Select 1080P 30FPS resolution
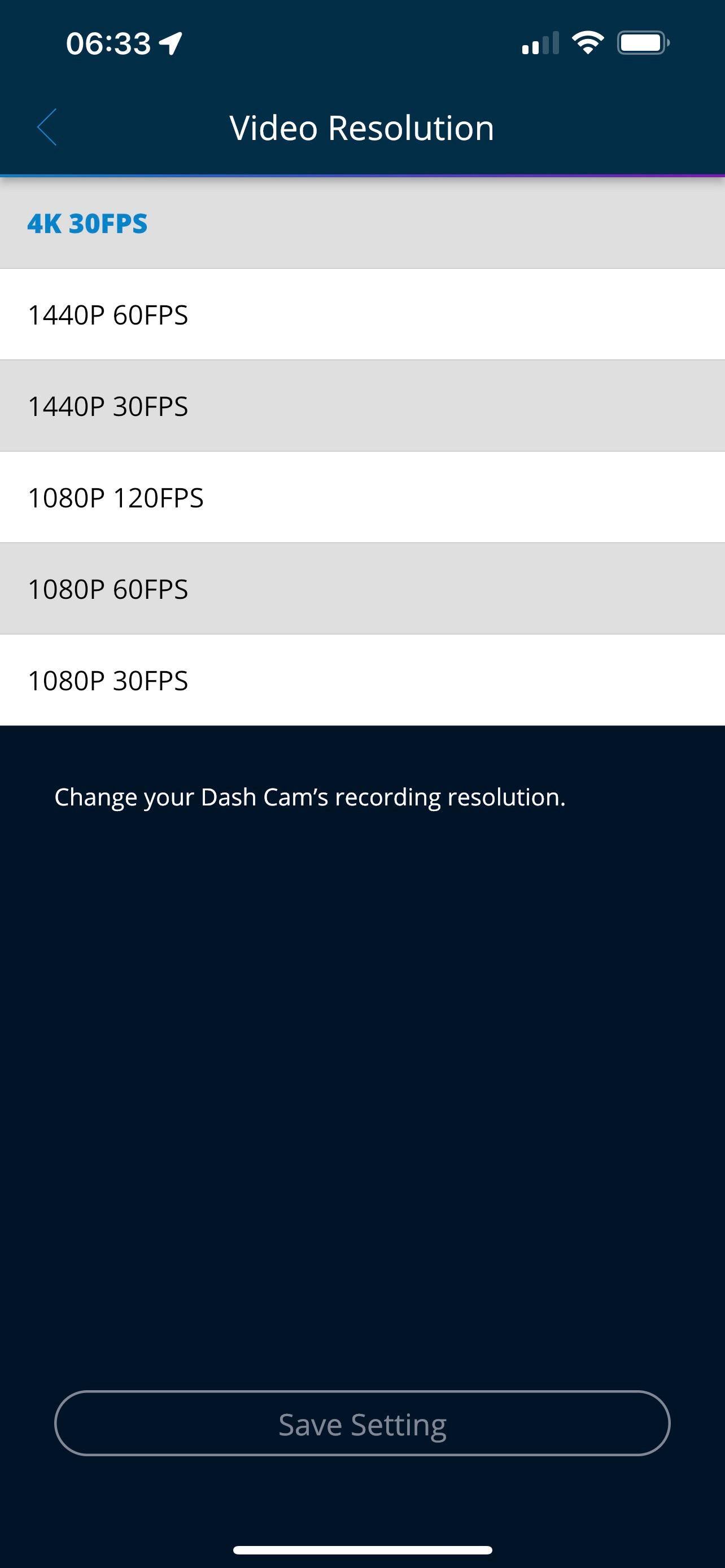Viewport: 725px width, 1568px height. click(362, 680)
